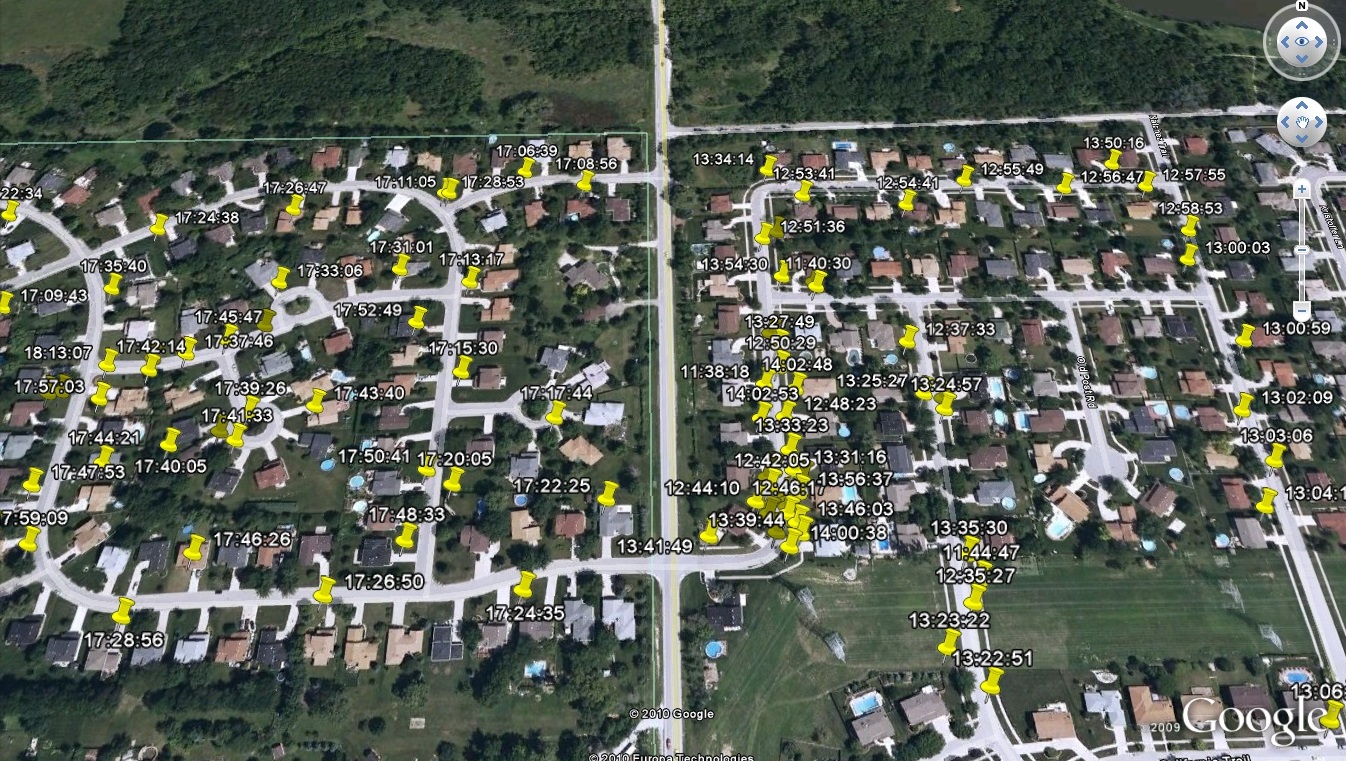This screenshot has height=761, width=1346.
Task: Open the placemark labeled 17:17:44
Action: coord(555,413)
